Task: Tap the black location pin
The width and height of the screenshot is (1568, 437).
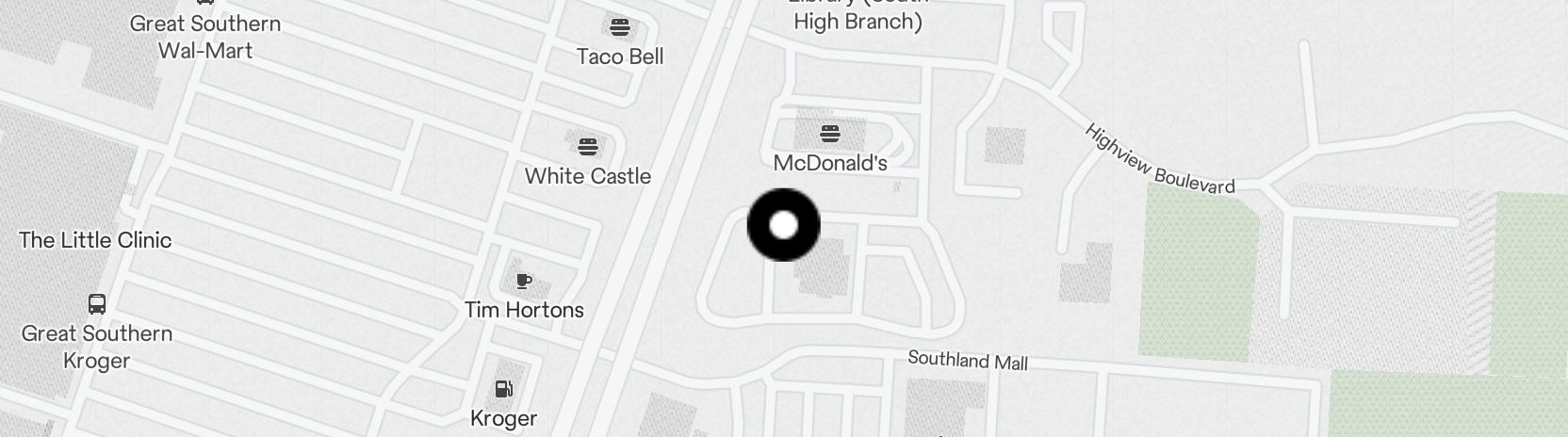Action: click(x=784, y=225)
